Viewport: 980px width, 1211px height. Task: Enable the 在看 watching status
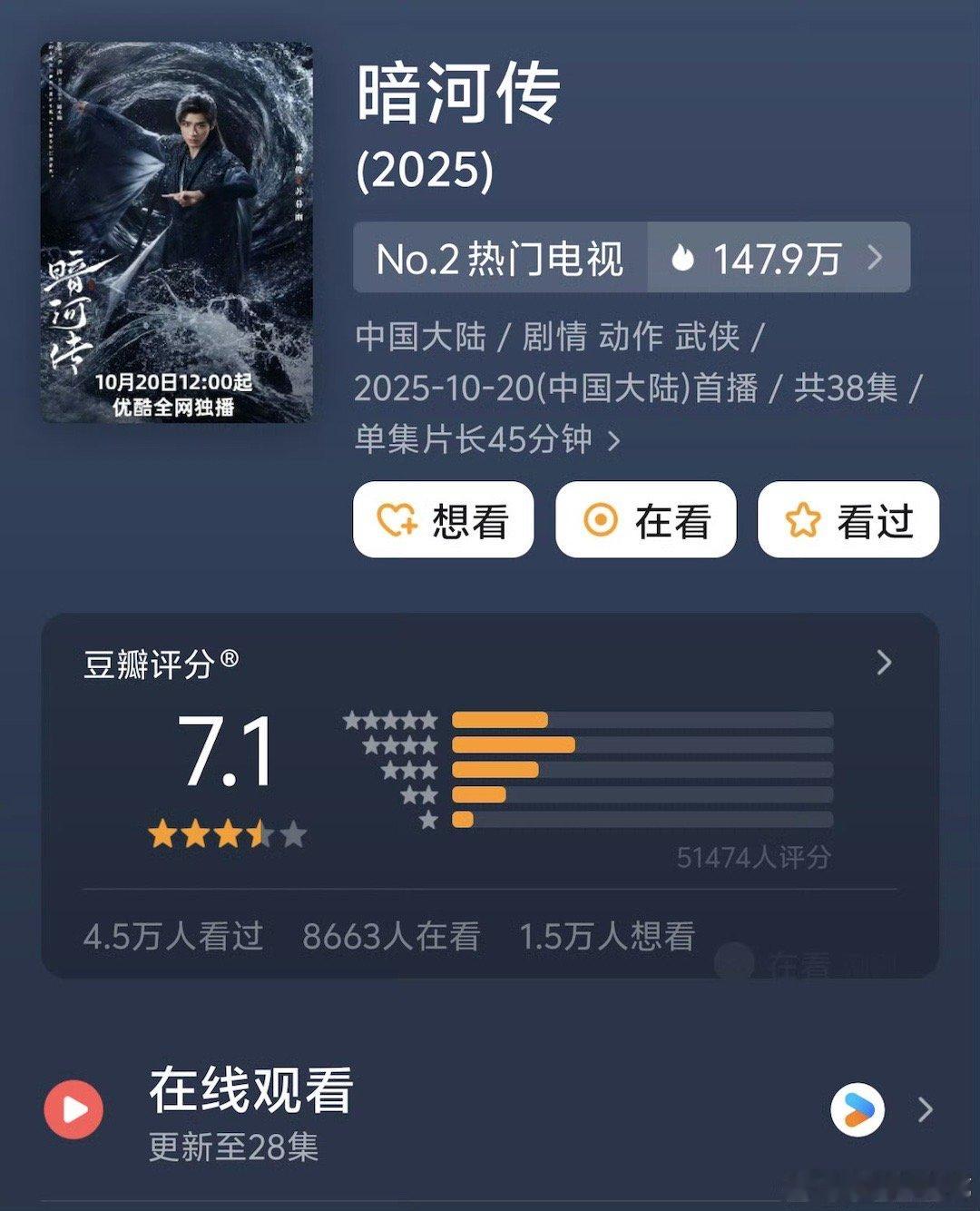(x=644, y=519)
